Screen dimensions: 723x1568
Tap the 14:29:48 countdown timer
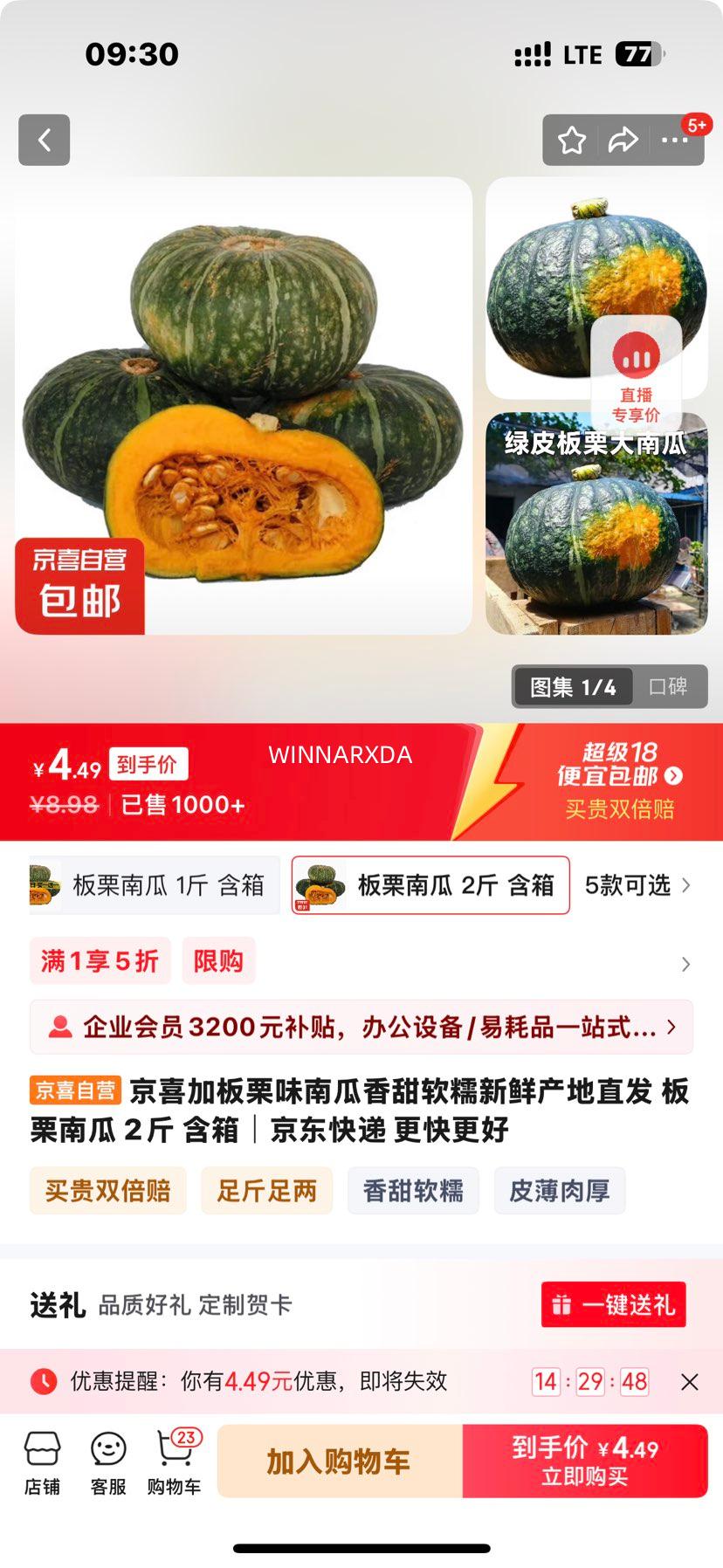pos(594,1381)
